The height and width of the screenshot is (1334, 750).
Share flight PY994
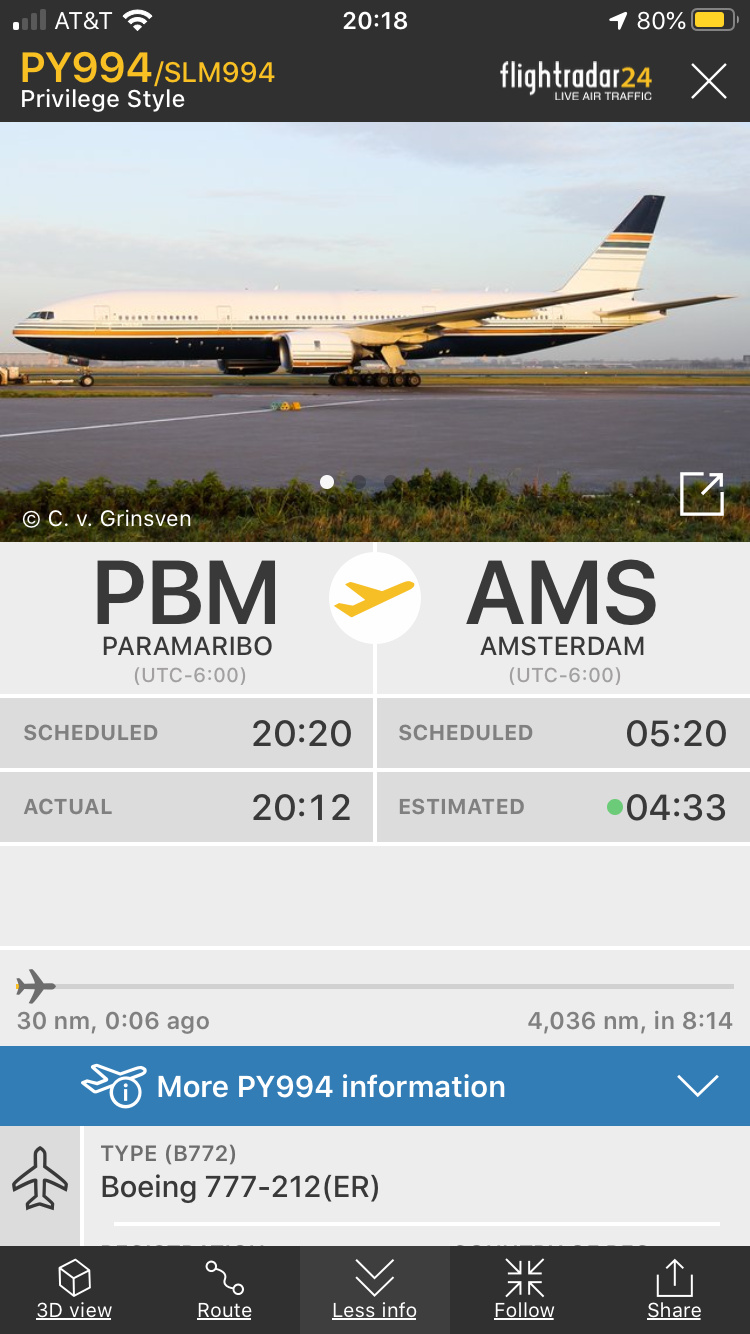(674, 1289)
